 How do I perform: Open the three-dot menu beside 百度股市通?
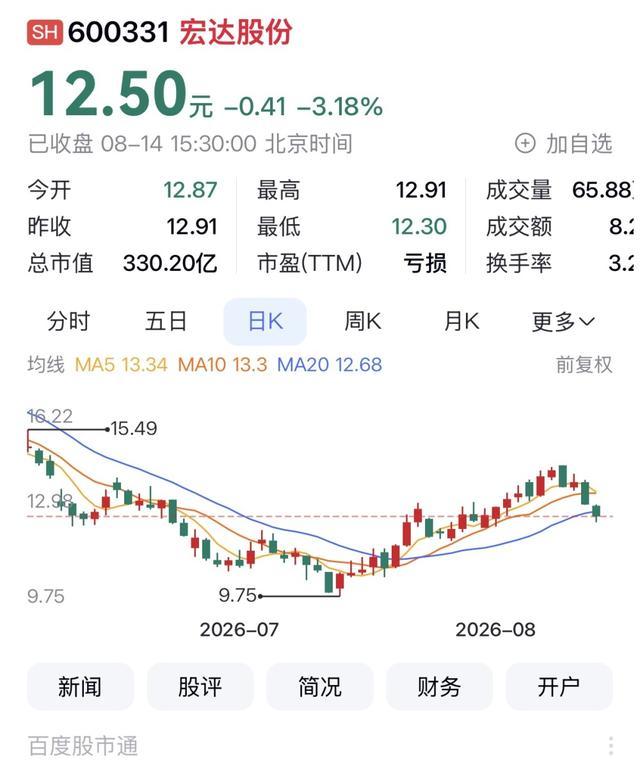coord(611,746)
